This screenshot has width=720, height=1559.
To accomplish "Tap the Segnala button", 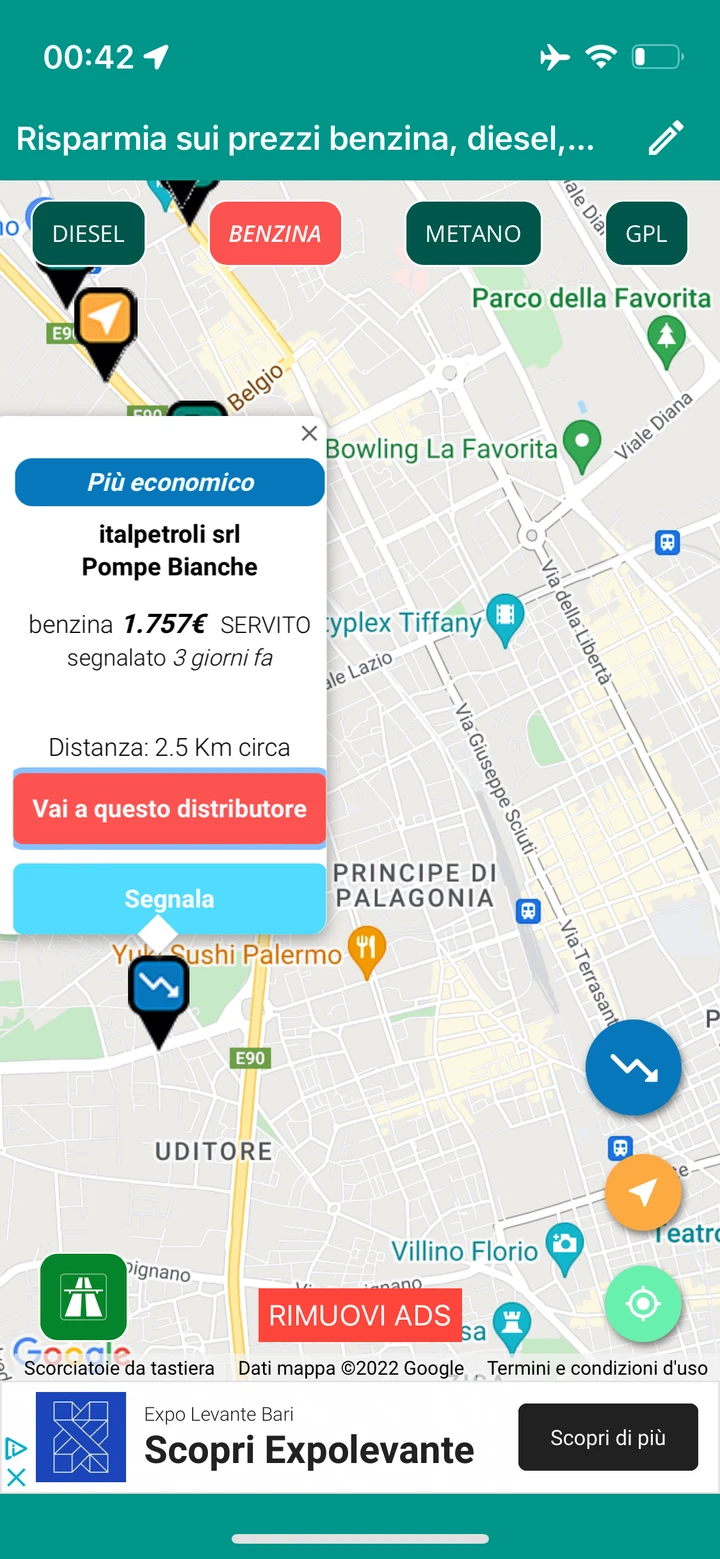I will coord(169,899).
